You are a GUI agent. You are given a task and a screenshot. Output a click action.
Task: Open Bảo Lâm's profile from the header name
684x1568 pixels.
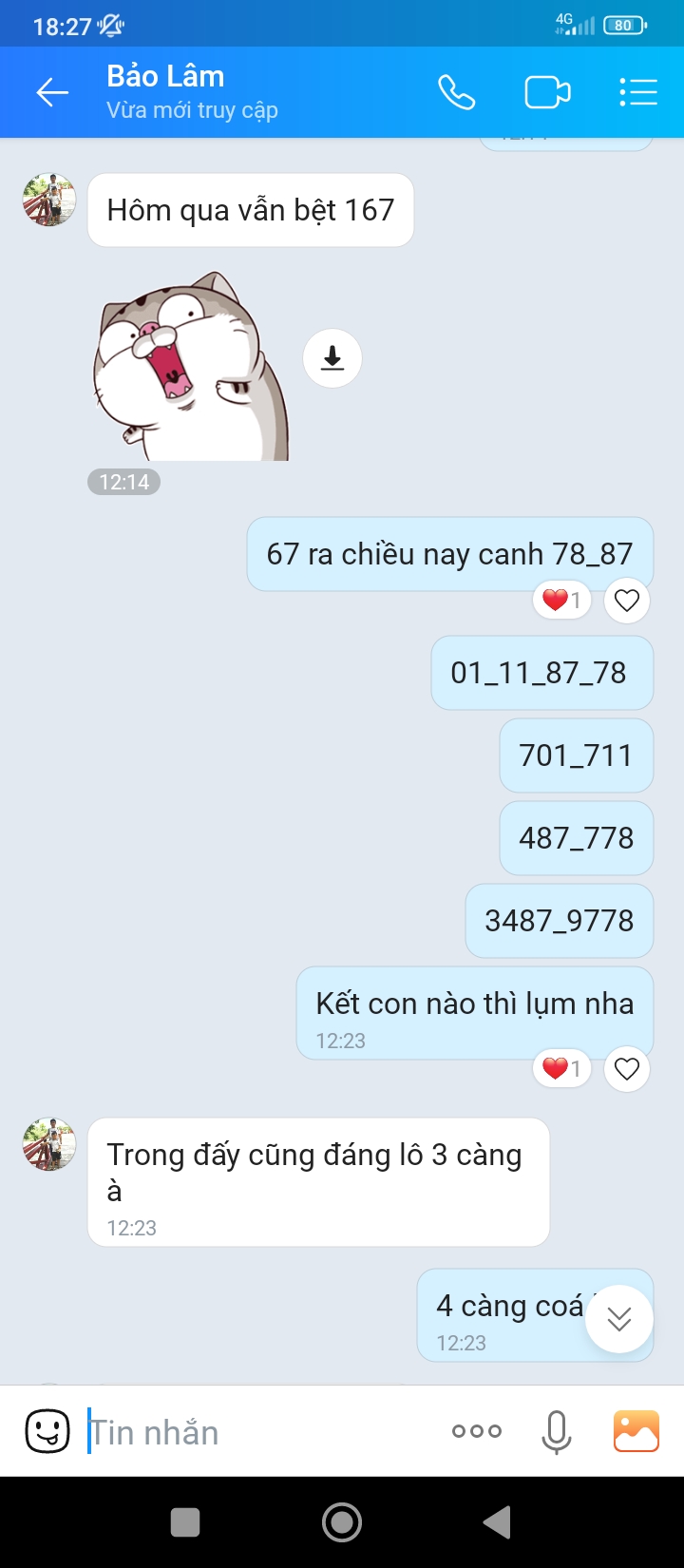click(x=165, y=76)
